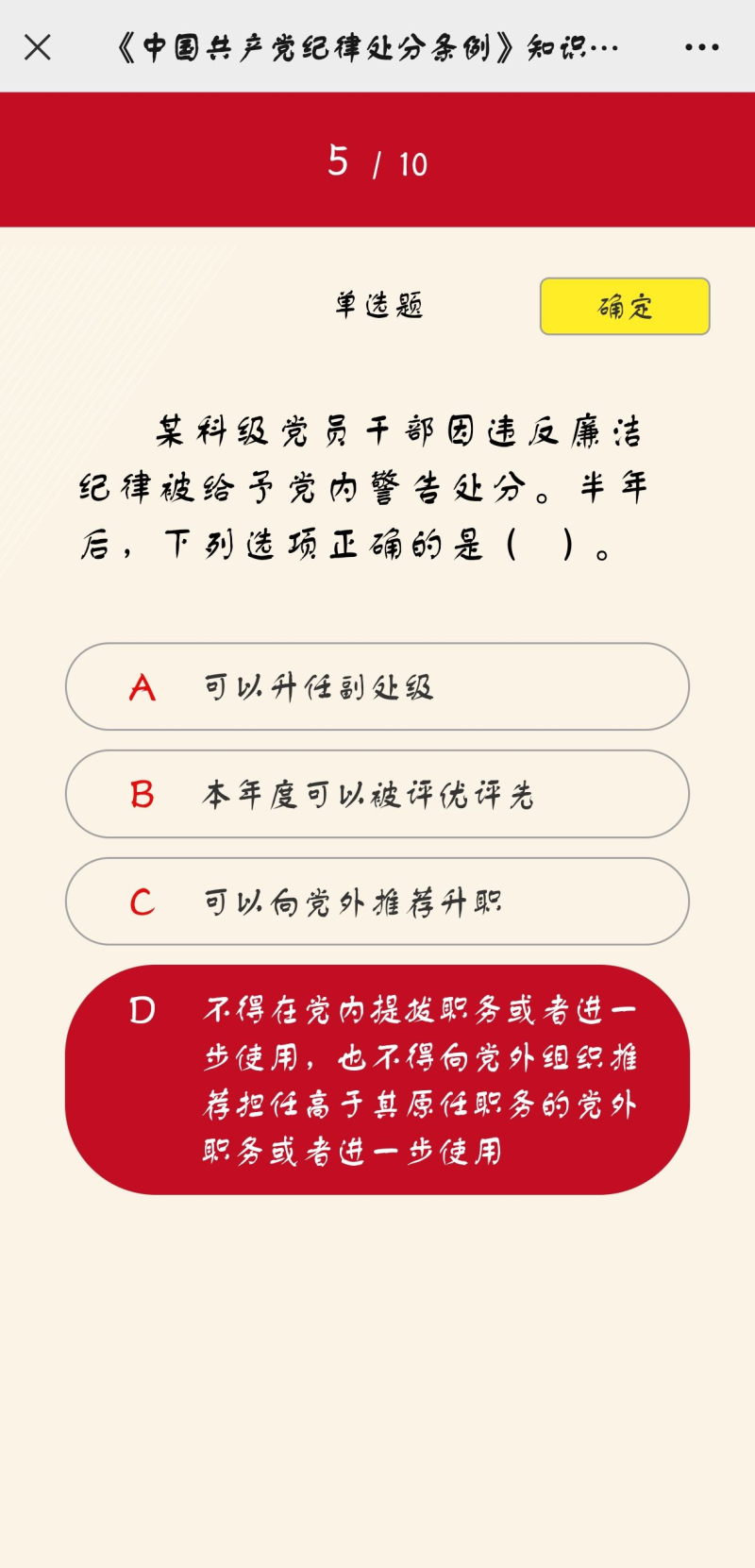Select option D 不得在党内提拔职务
Image resolution: width=755 pixels, height=1568 pixels.
point(377,1079)
